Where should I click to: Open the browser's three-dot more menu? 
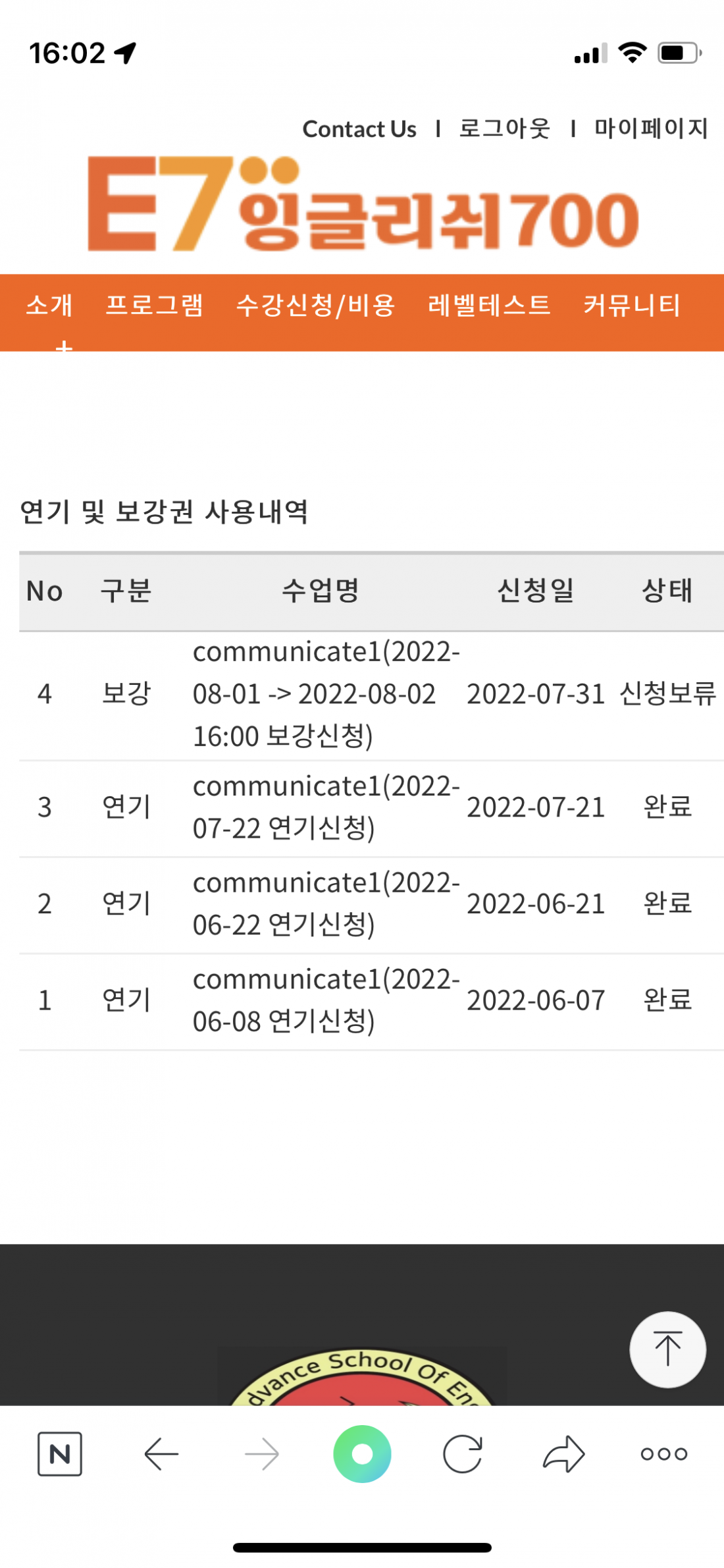[664, 1453]
